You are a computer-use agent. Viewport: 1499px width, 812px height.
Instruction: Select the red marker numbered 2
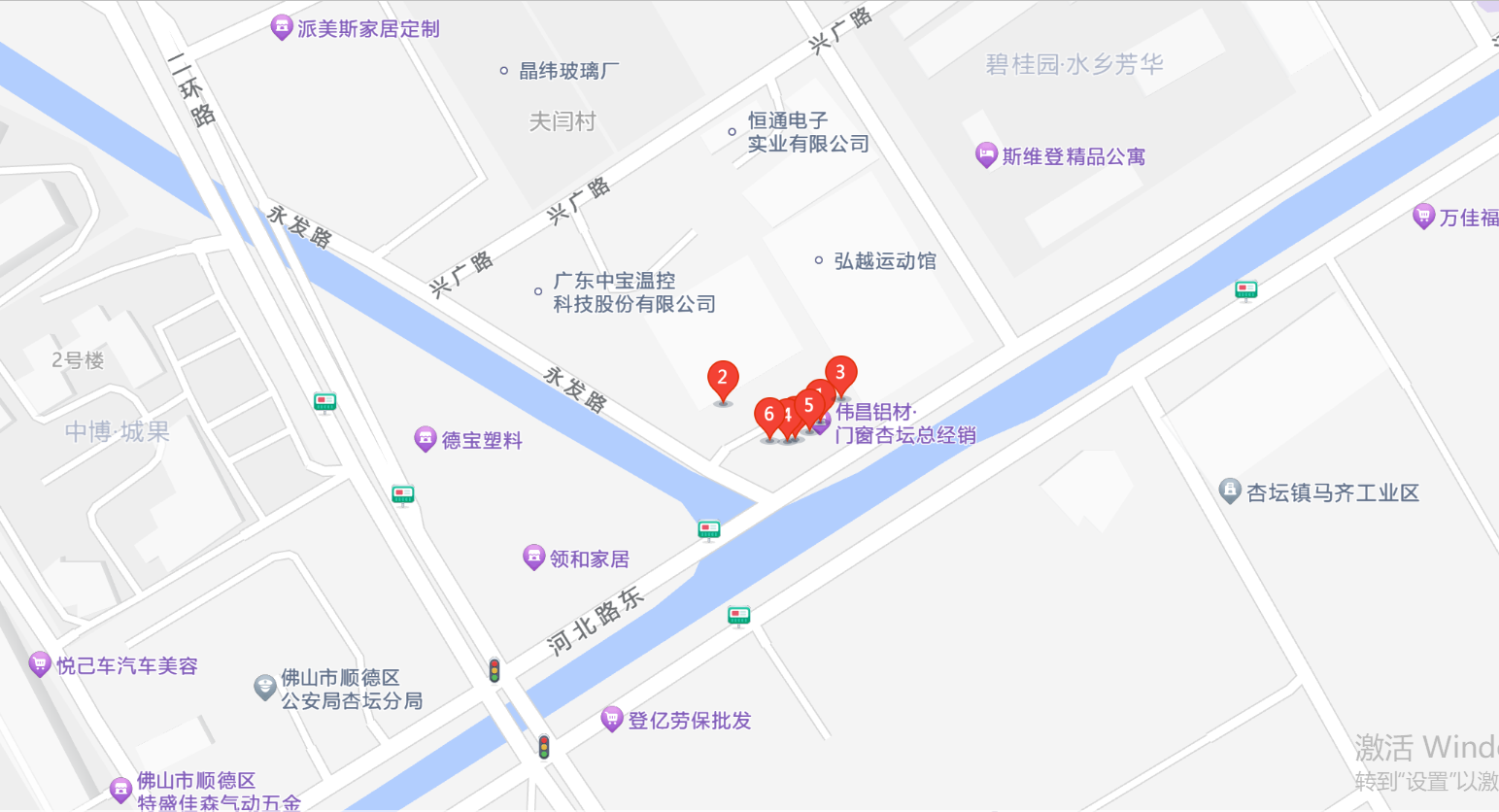[x=722, y=378]
